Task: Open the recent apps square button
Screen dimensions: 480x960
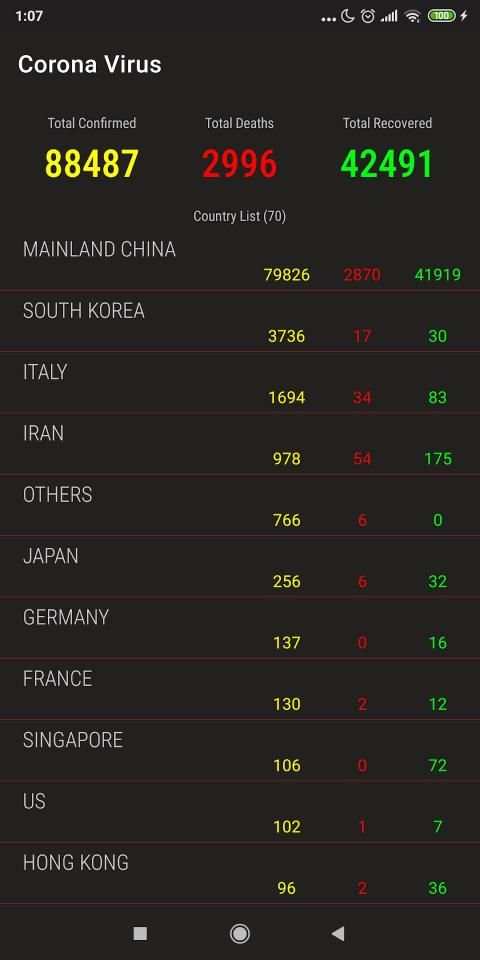Action: pos(140,933)
